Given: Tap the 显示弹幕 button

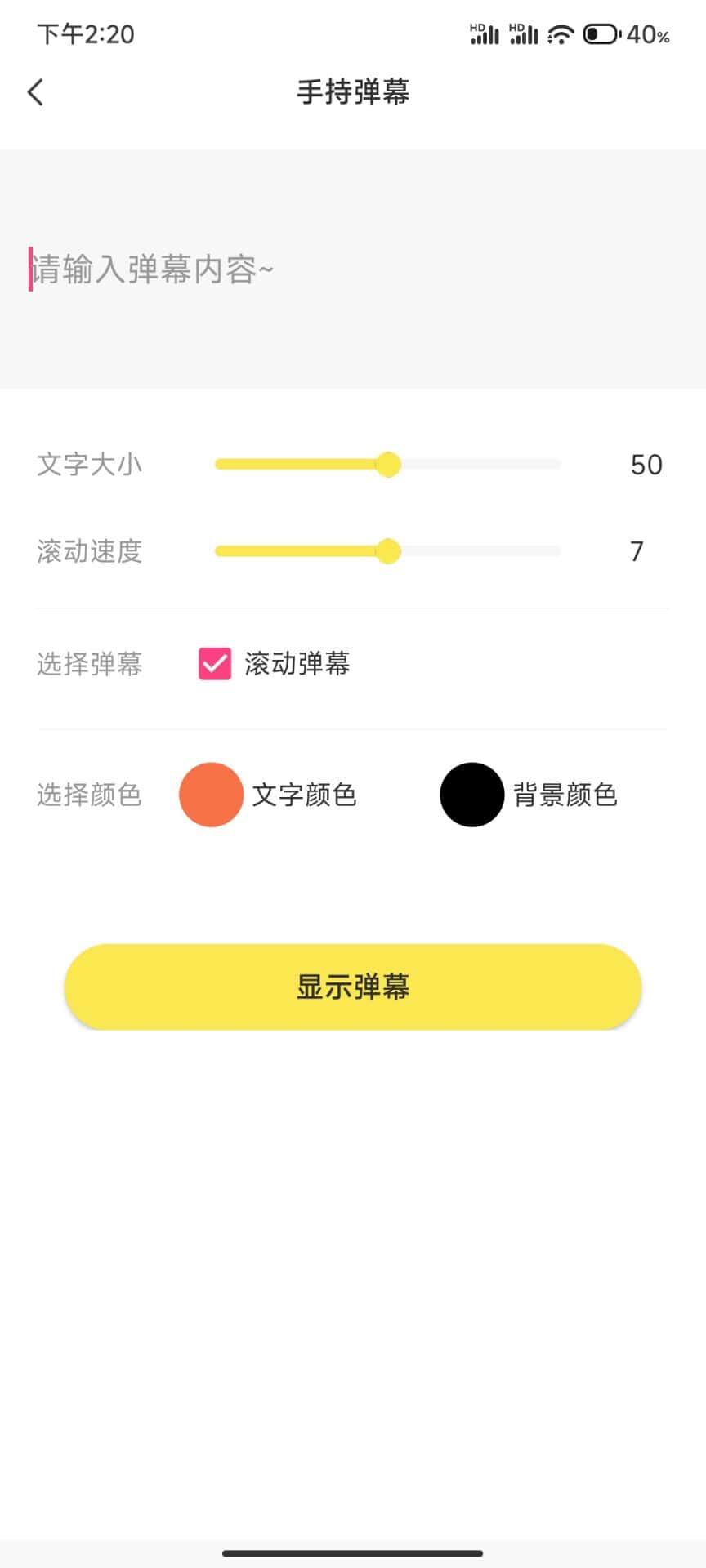Looking at the screenshot, I should point(353,987).
